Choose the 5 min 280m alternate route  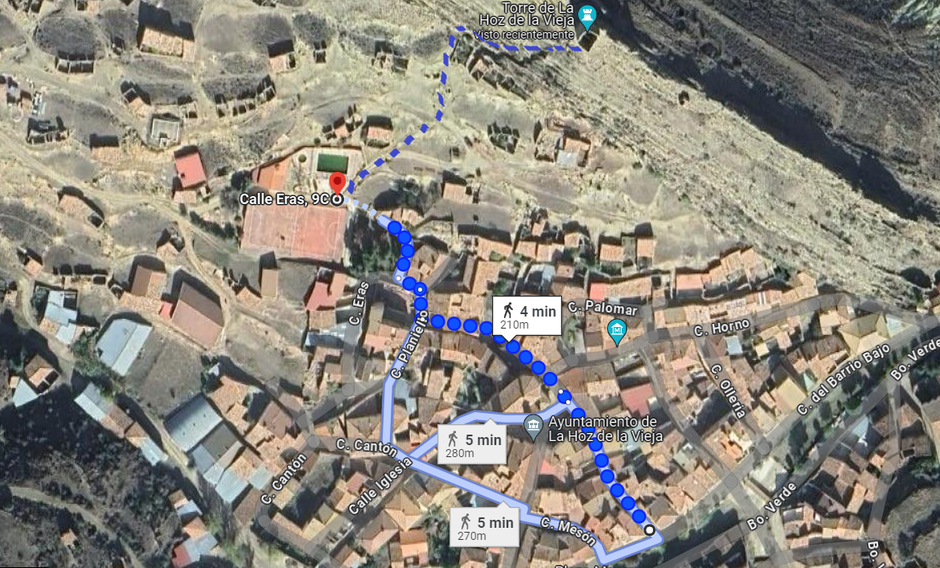pos(472,443)
